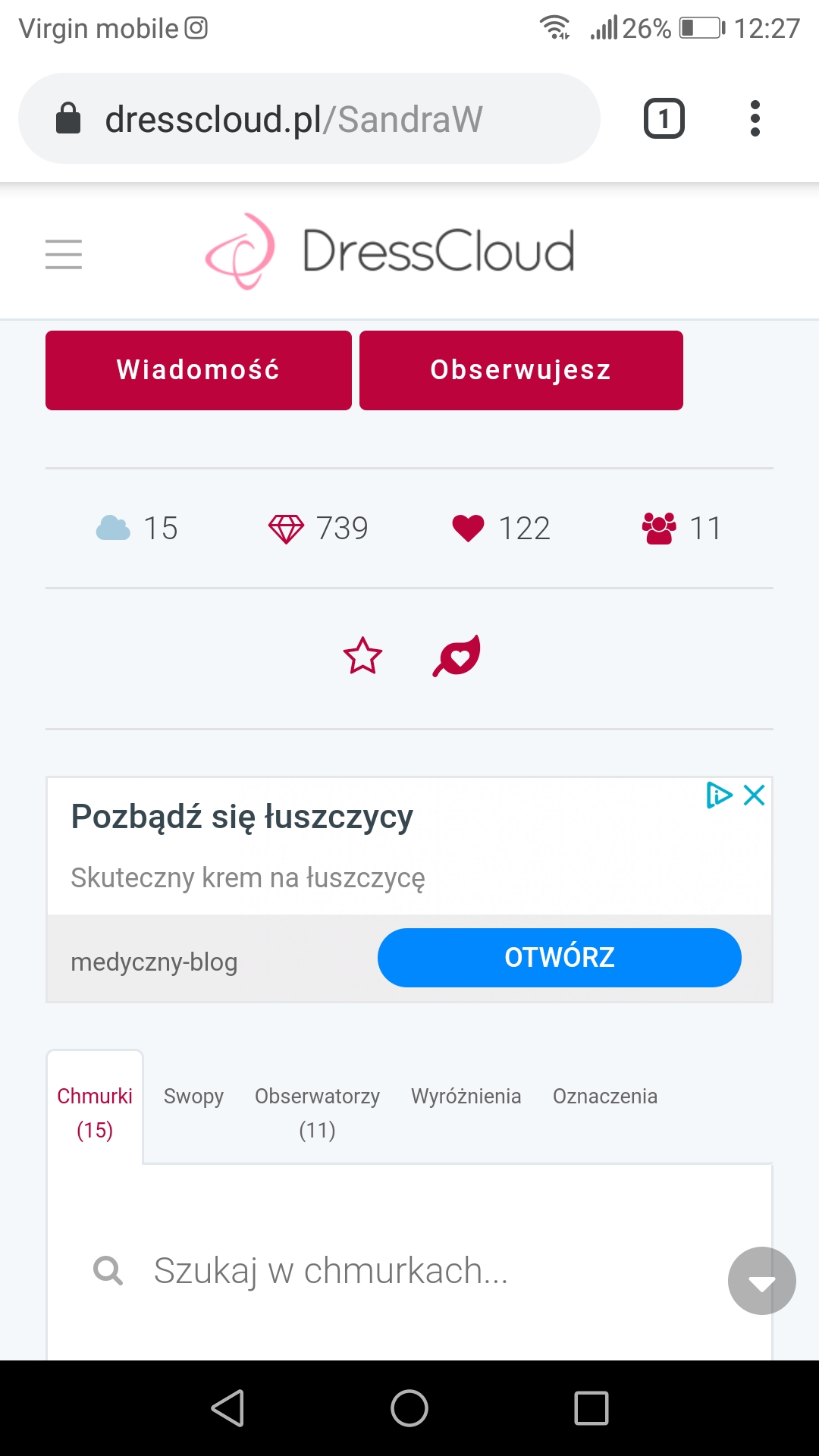Switch to the Swopy tab
Screen dimensions: 819x1456
tap(193, 1097)
